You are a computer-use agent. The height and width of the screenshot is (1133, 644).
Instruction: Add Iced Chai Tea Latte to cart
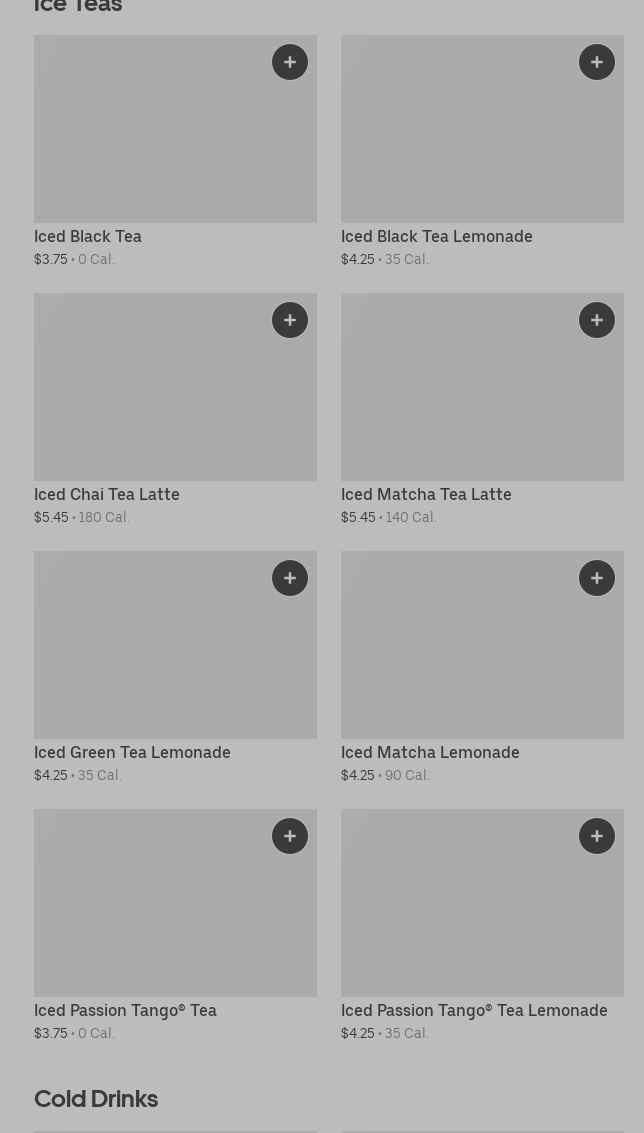pos(290,320)
